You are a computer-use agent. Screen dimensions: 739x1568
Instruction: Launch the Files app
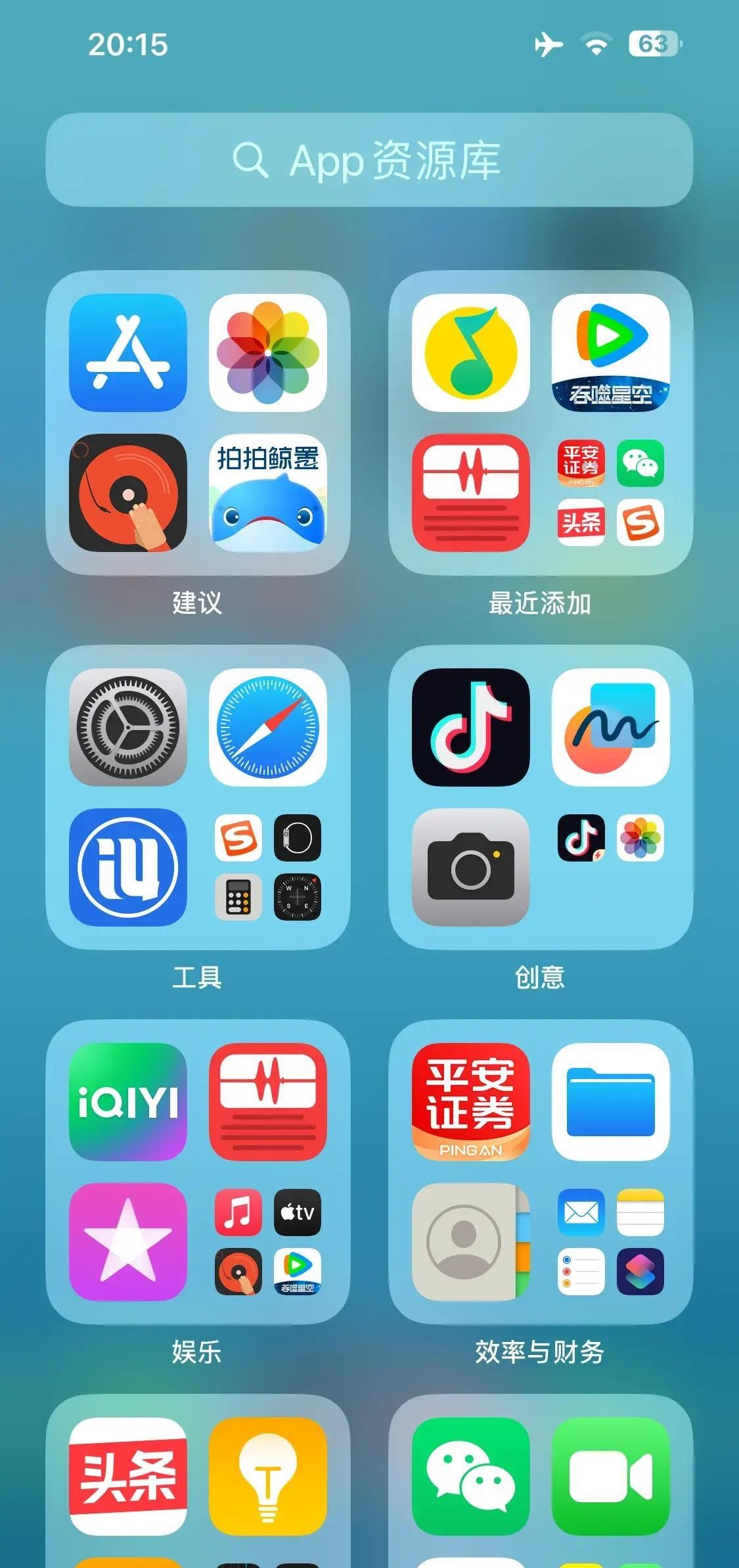click(x=610, y=1102)
